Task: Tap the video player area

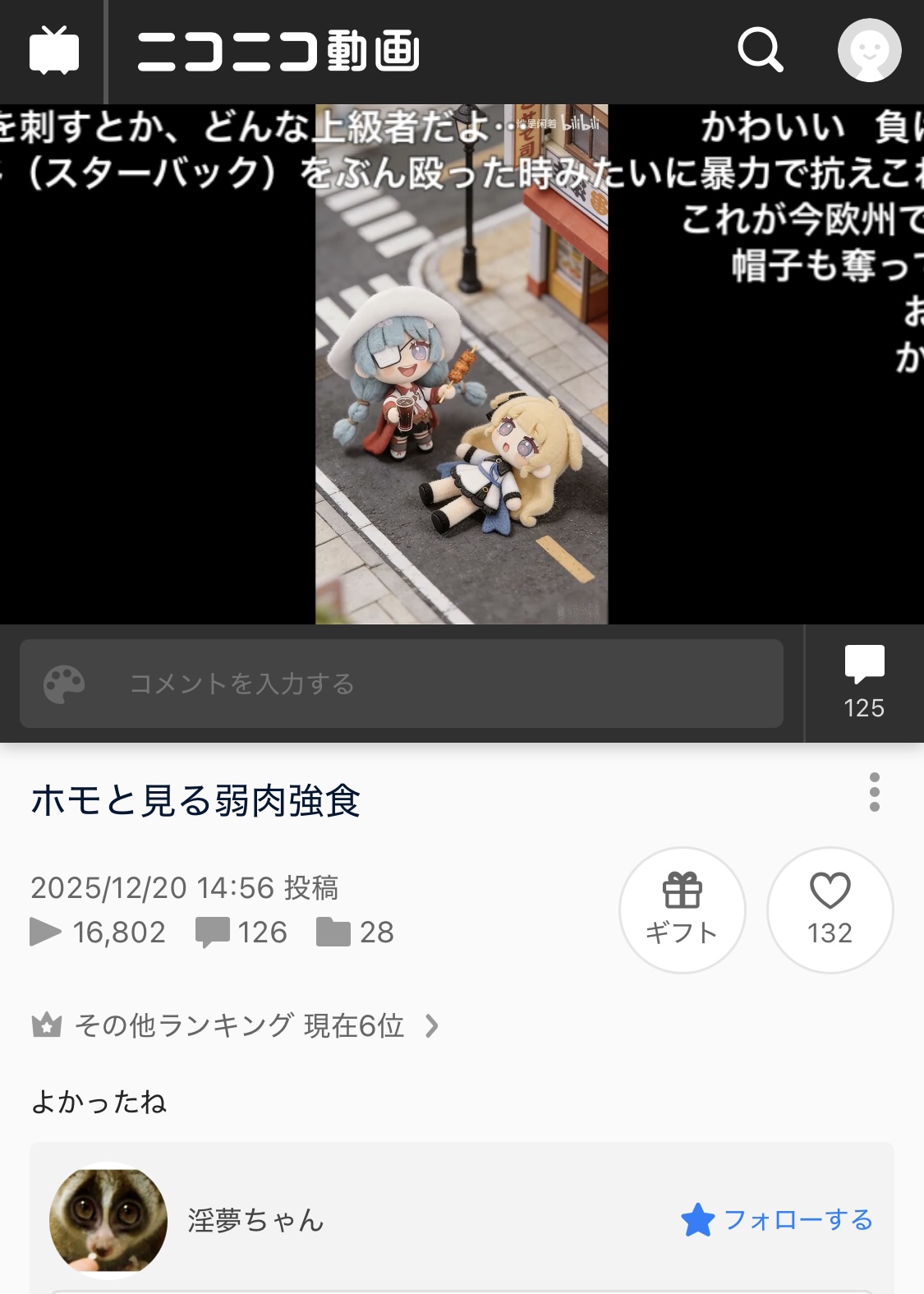Action: point(462,364)
